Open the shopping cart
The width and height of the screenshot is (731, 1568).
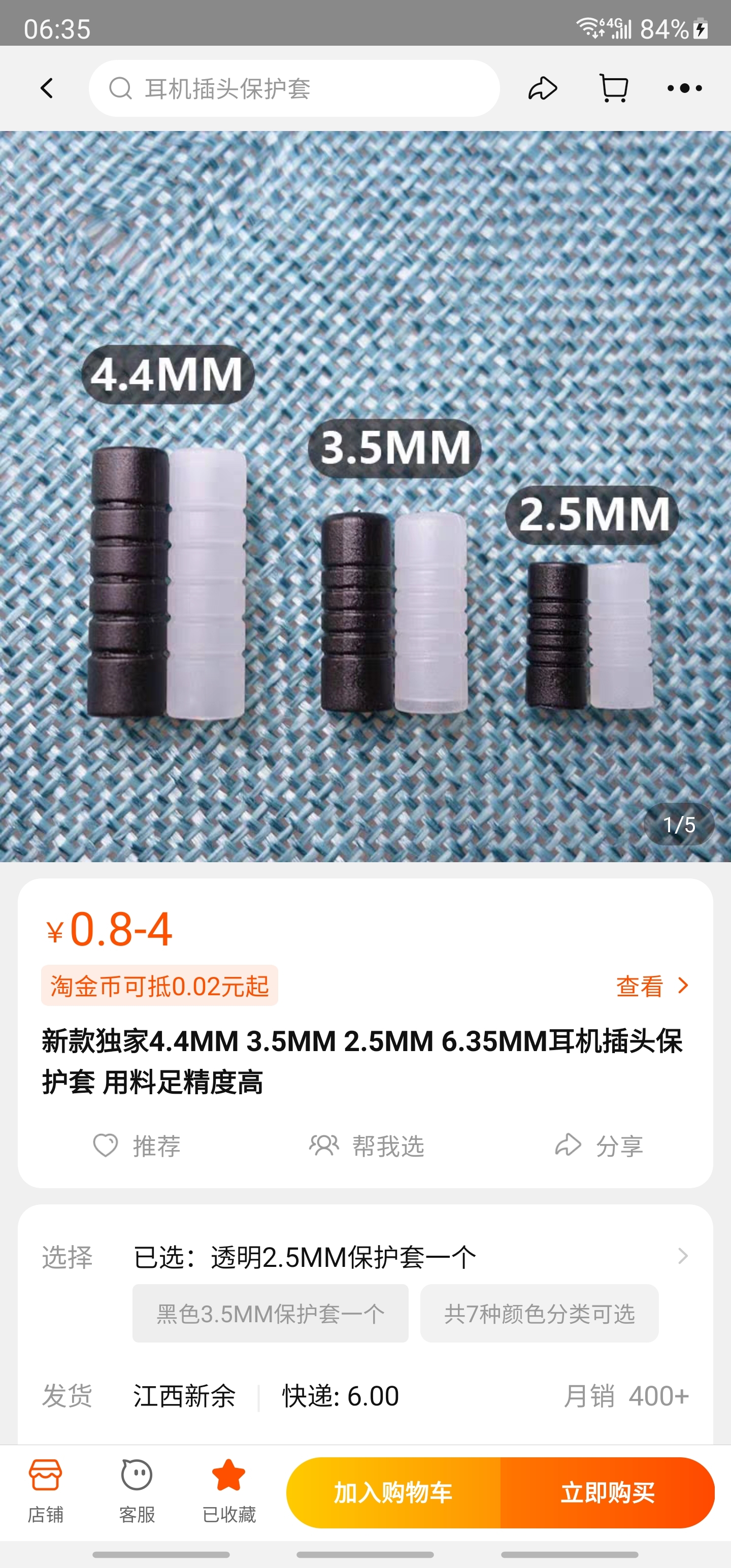[614, 88]
